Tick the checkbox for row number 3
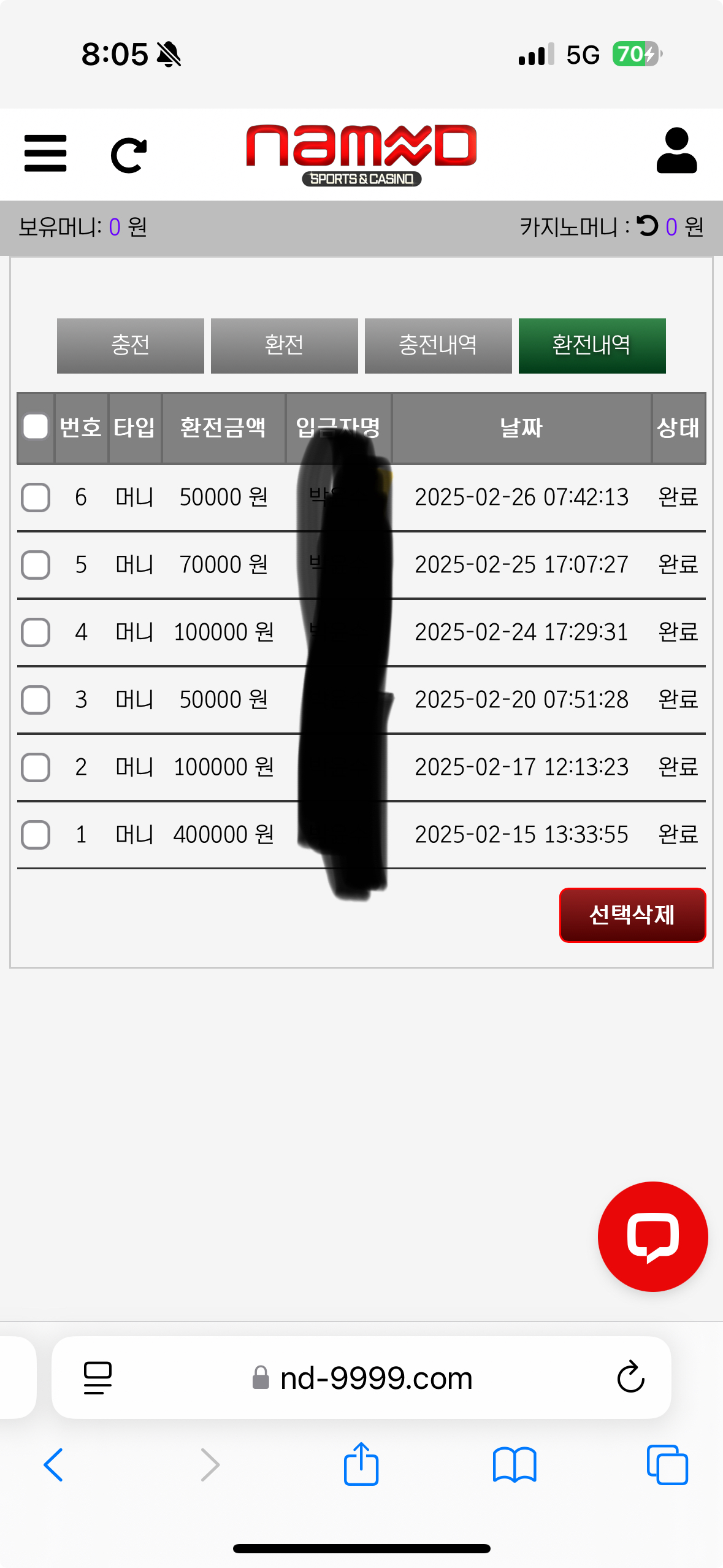The height and width of the screenshot is (1568, 723). pyautogui.click(x=36, y=699)
